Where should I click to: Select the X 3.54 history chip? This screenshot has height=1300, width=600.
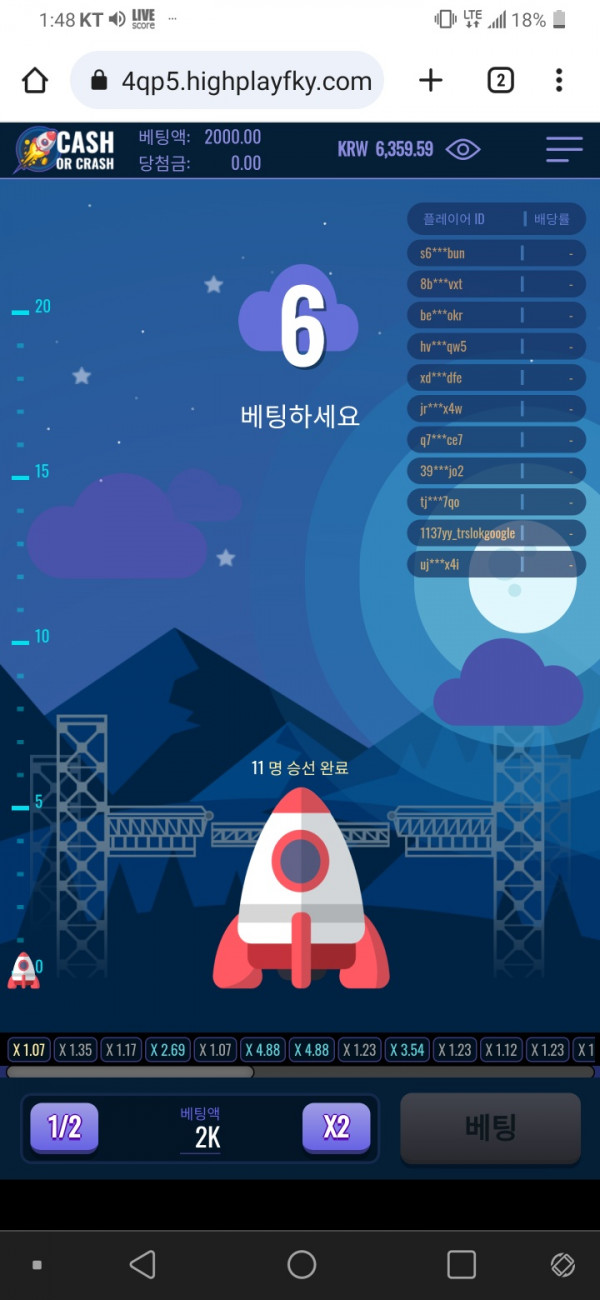407,1050
